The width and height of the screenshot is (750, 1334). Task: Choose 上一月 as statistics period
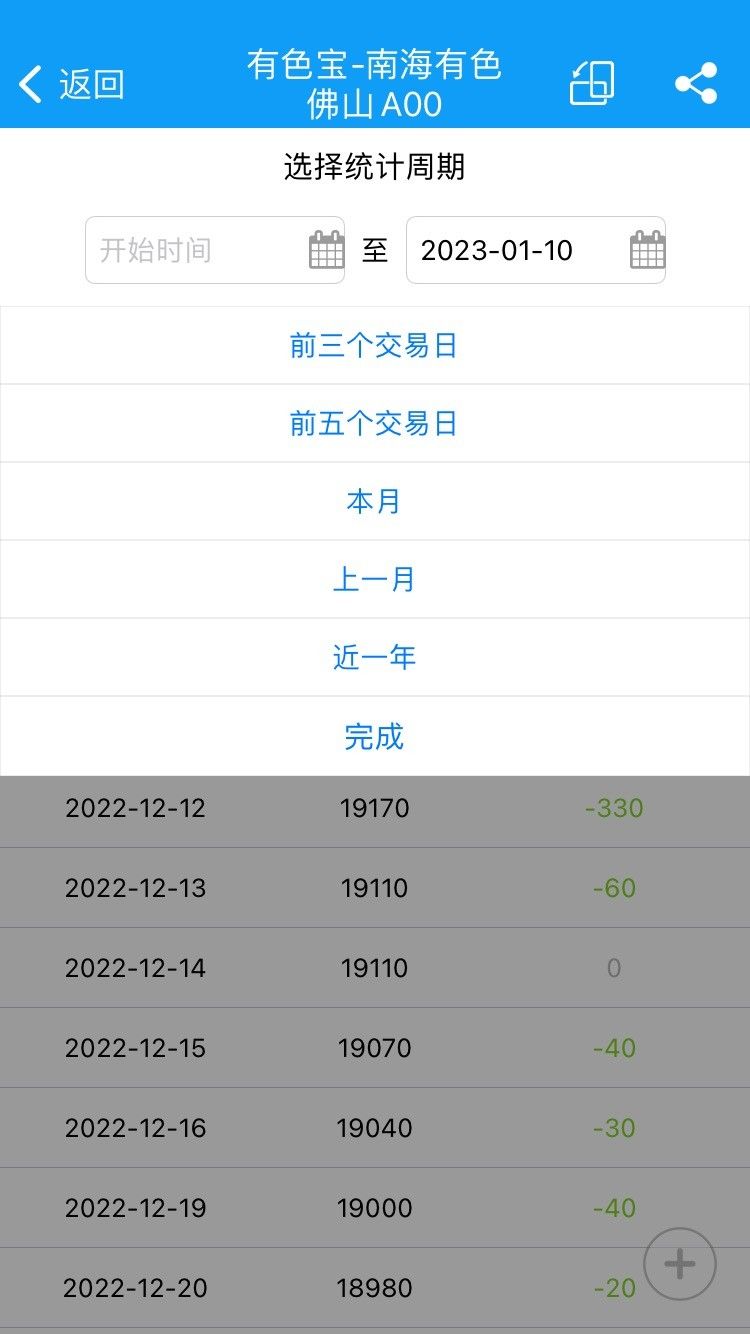(374, 579)
